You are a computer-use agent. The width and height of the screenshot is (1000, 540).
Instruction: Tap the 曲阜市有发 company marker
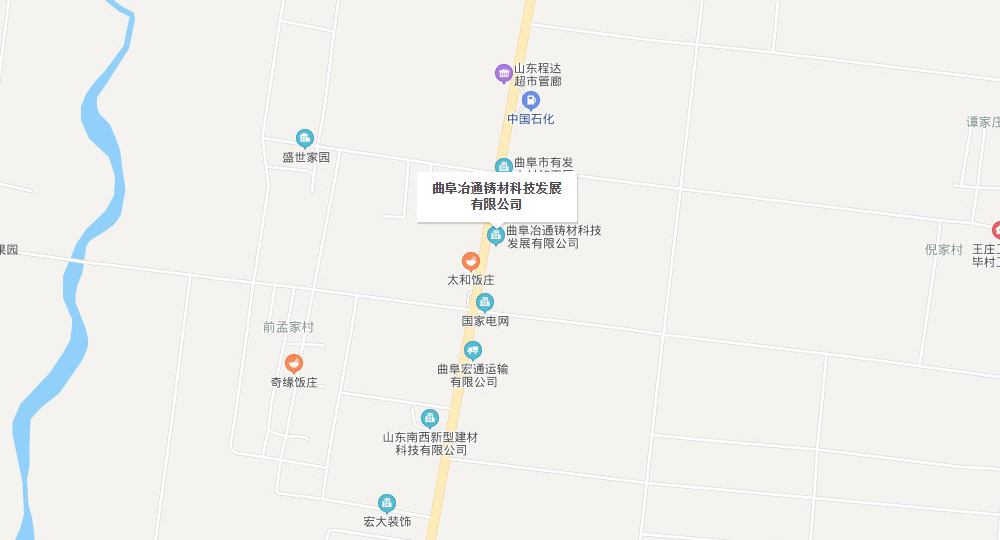pos(504,166)
